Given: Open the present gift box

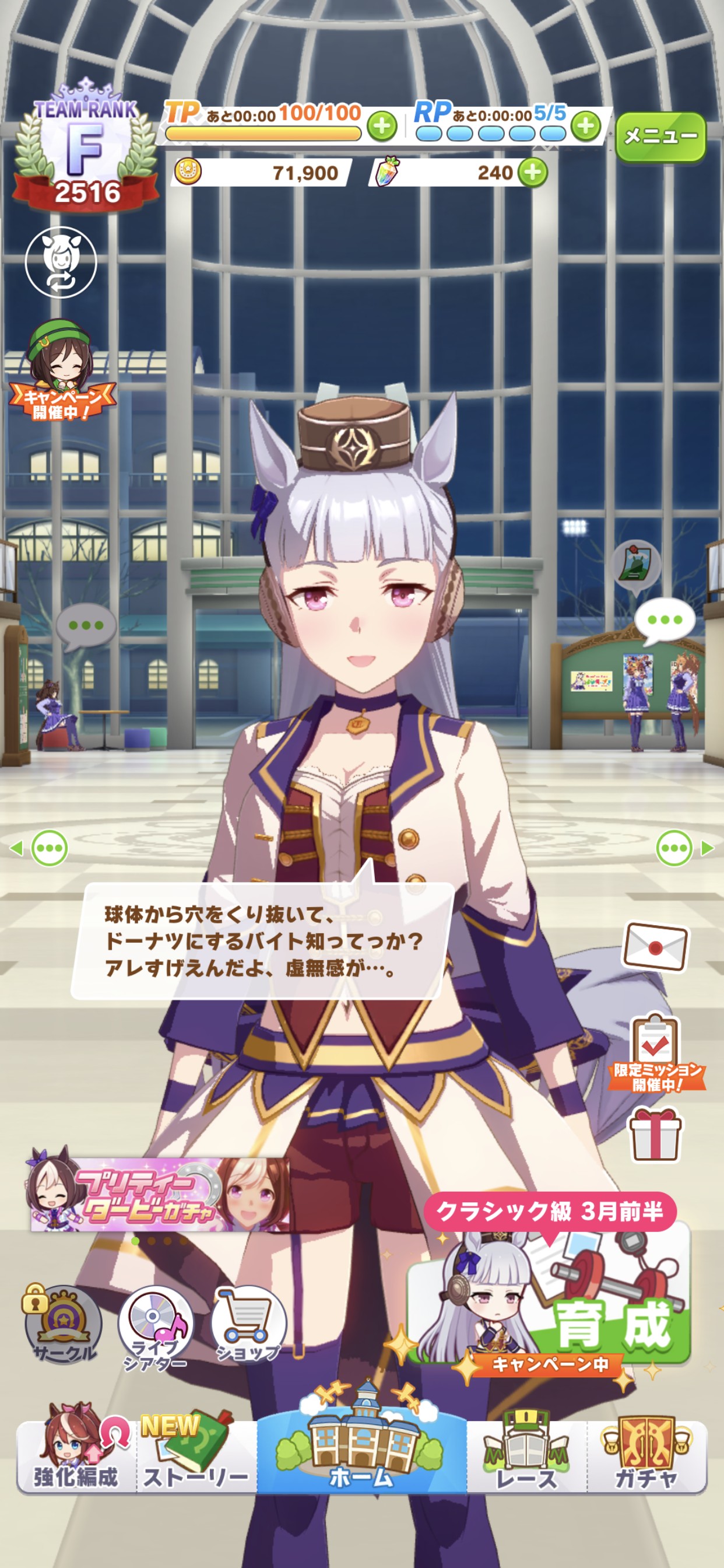Looking at the screenshot, I should tap(655, 1133).
